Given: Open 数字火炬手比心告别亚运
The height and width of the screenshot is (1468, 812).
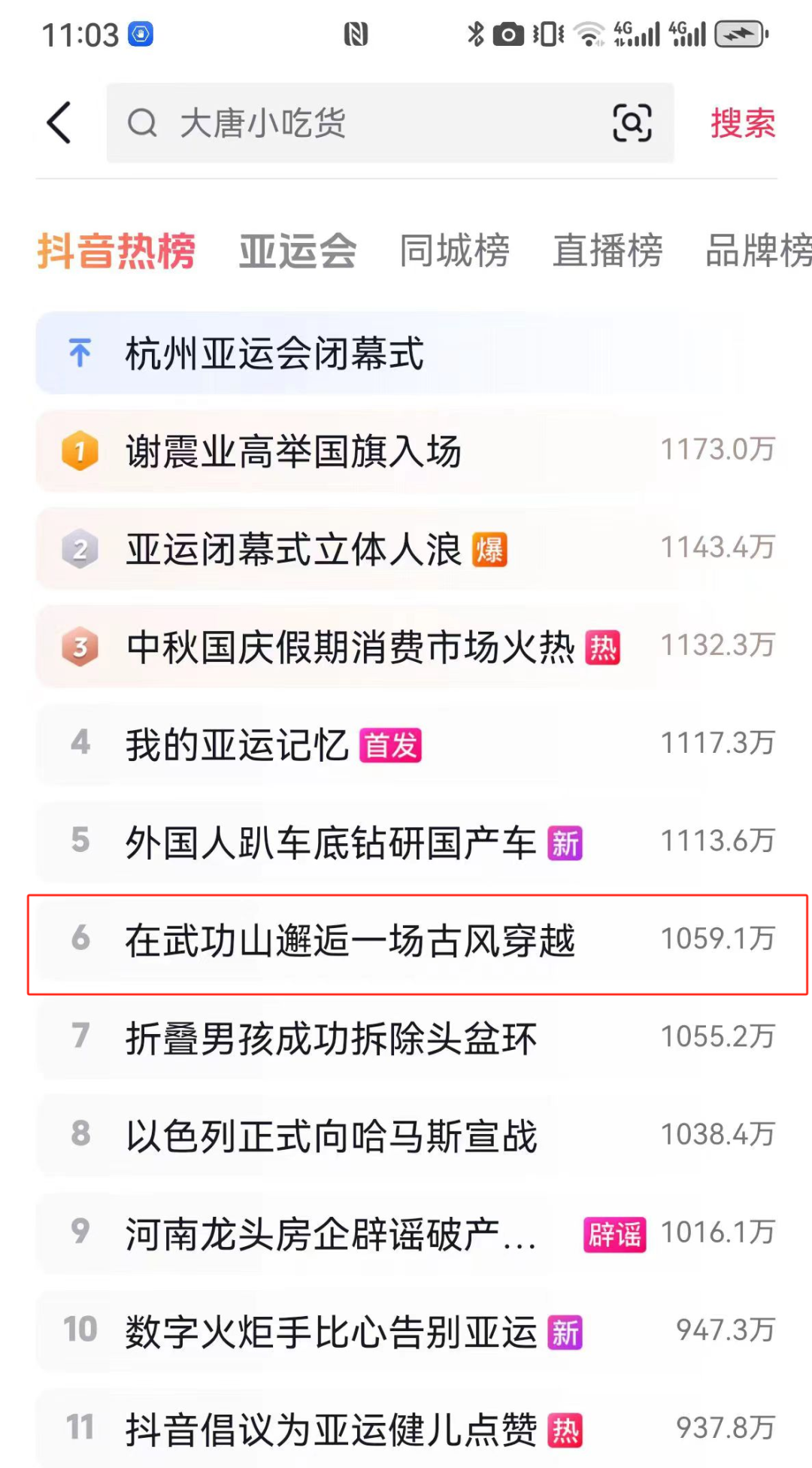Looking at the screenshot, I should (331, 1332).
